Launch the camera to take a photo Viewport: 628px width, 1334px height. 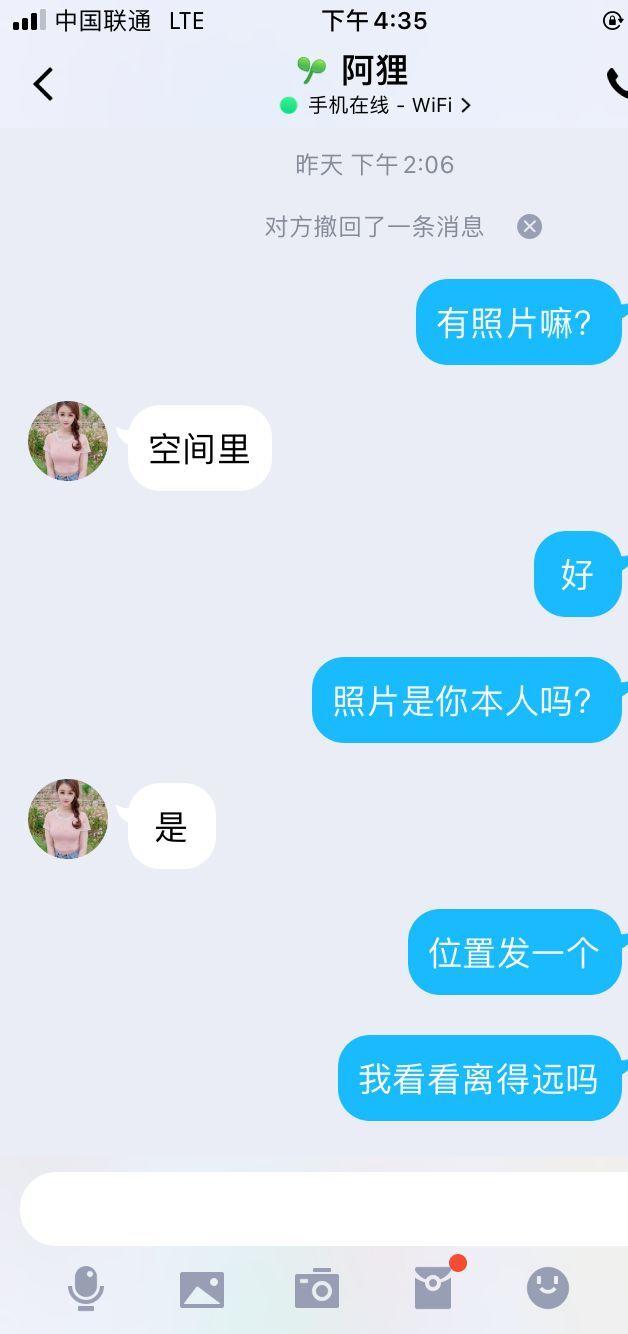click(x=317, y=1288)
